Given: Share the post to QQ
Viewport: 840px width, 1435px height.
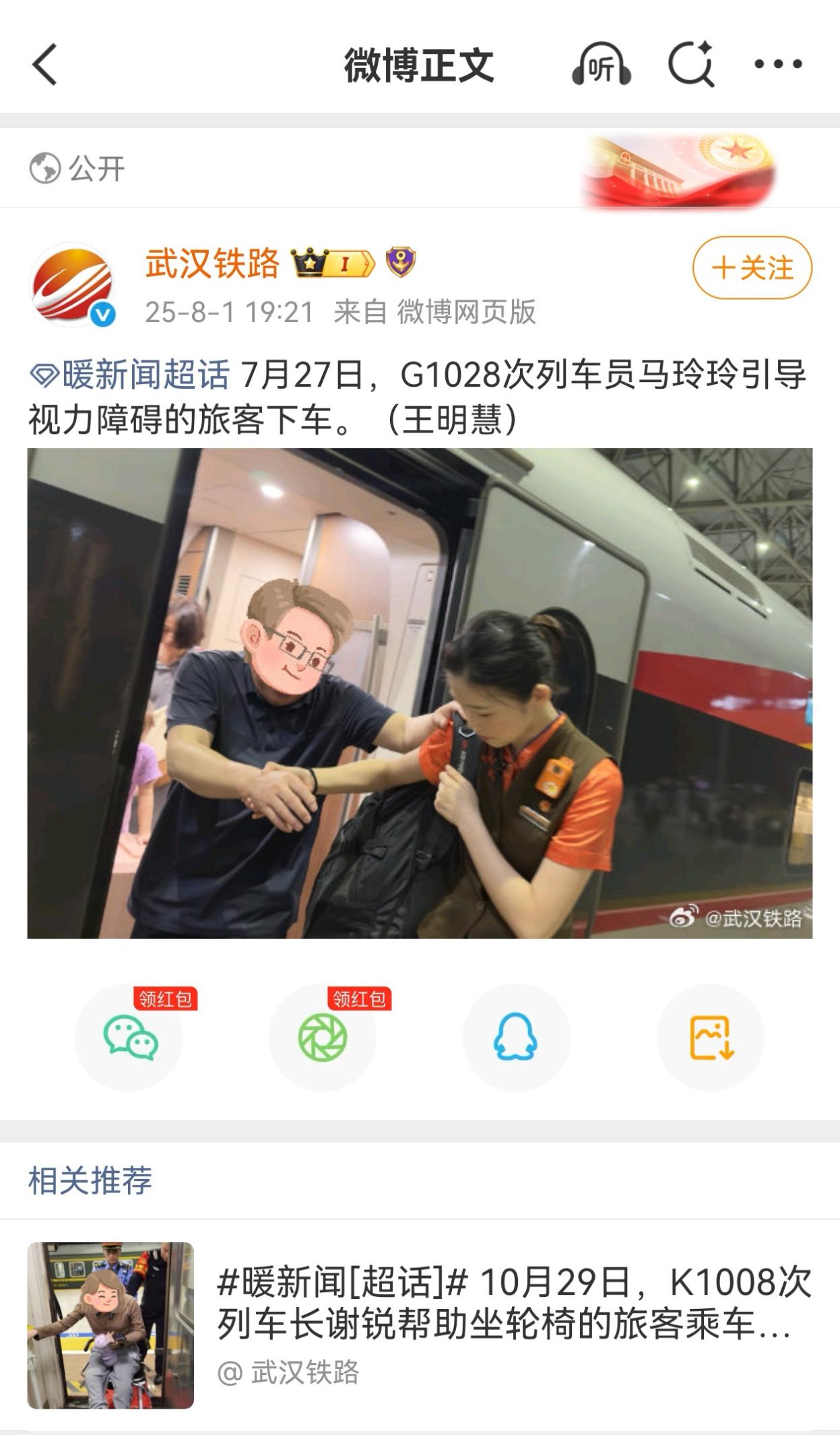Looking at the screenshot, I should pos(516,1038).
